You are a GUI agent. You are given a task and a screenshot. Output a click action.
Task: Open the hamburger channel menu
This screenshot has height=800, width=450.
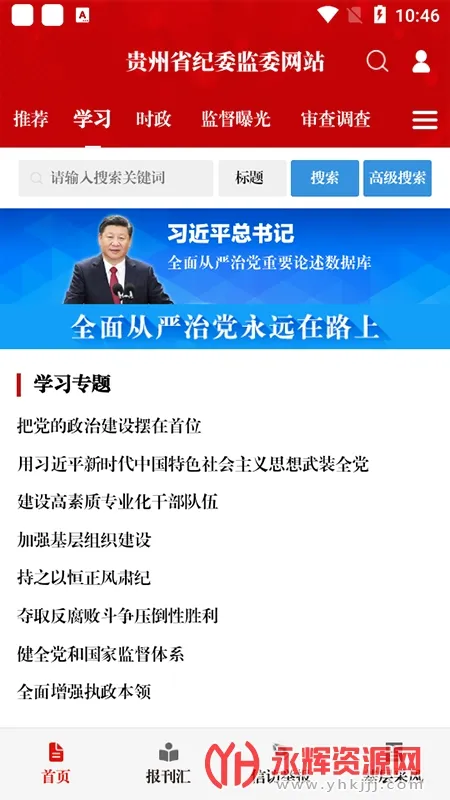pyautogui.click(x=425, y=120)
